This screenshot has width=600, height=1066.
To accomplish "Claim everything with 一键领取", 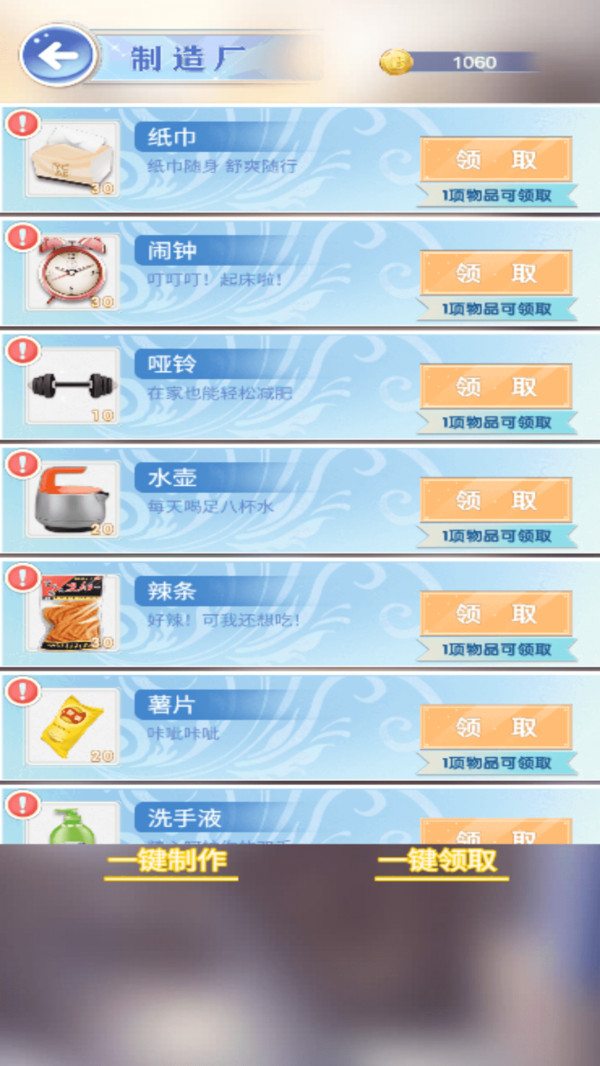I will (x=438, y=861).
